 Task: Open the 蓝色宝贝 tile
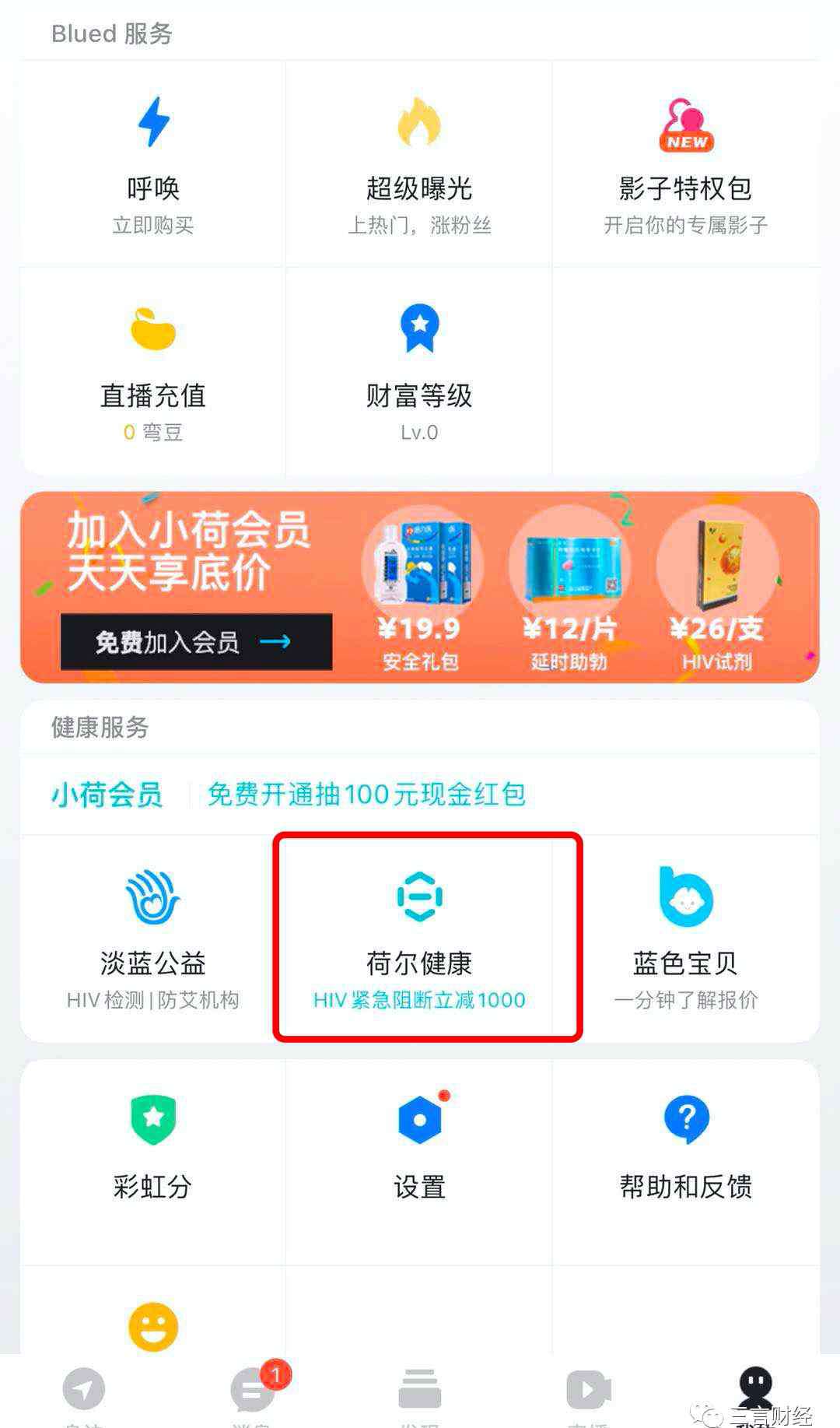685,938
